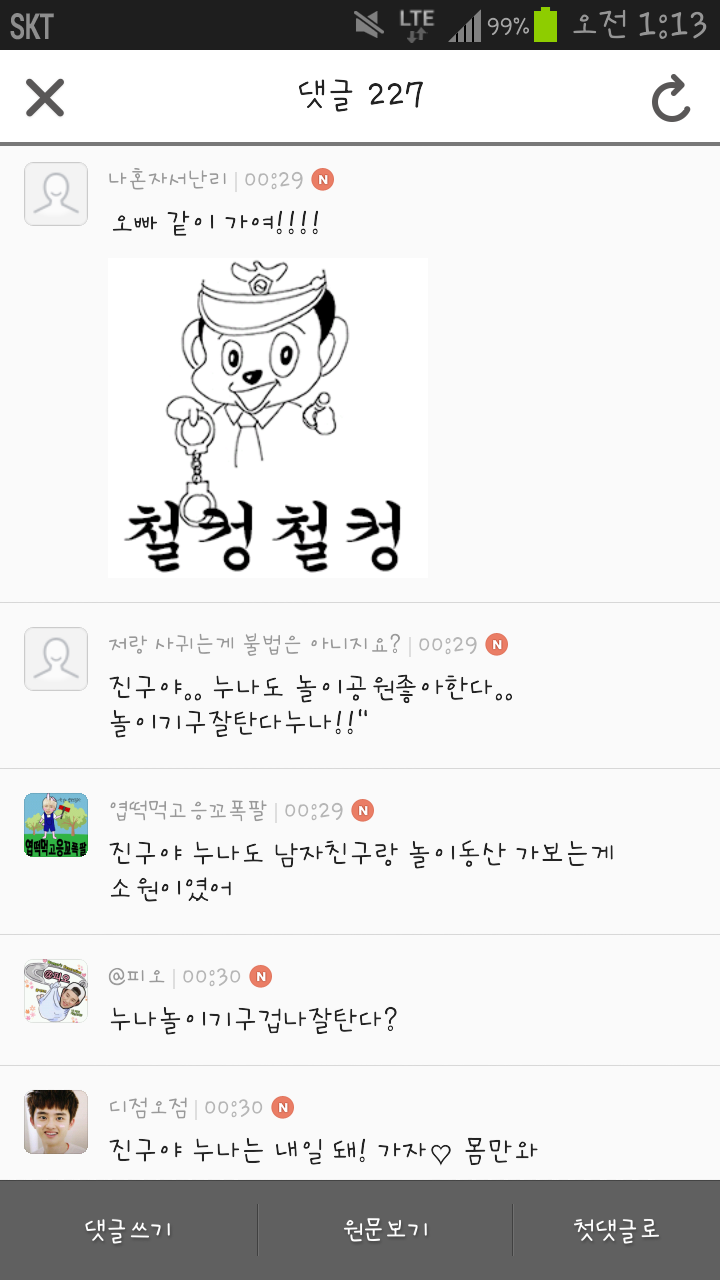Image resolution: width=720 pixels, height=1280 pixels.
Task: Refresh the comment list
Action: click(x=671, y=98)
